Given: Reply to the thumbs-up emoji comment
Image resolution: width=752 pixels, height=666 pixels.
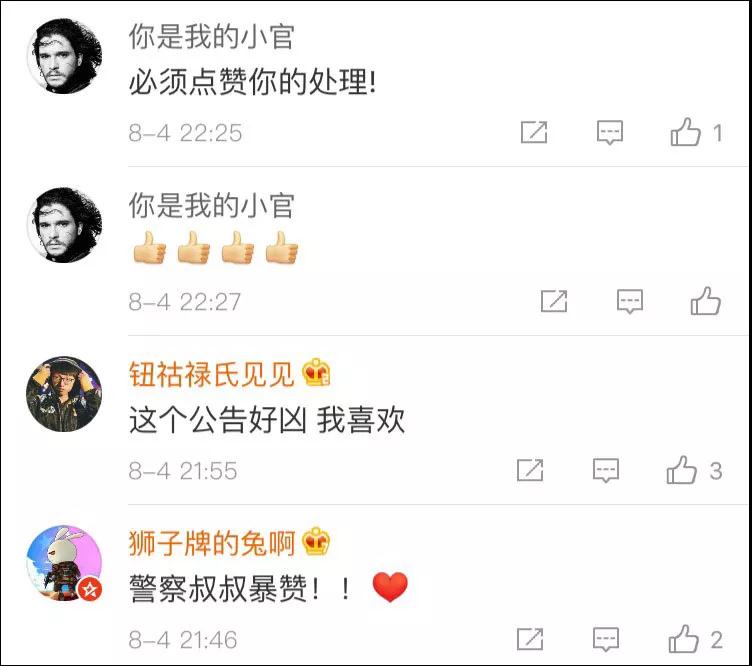Looking at the screenshot, I should (629, 300).
